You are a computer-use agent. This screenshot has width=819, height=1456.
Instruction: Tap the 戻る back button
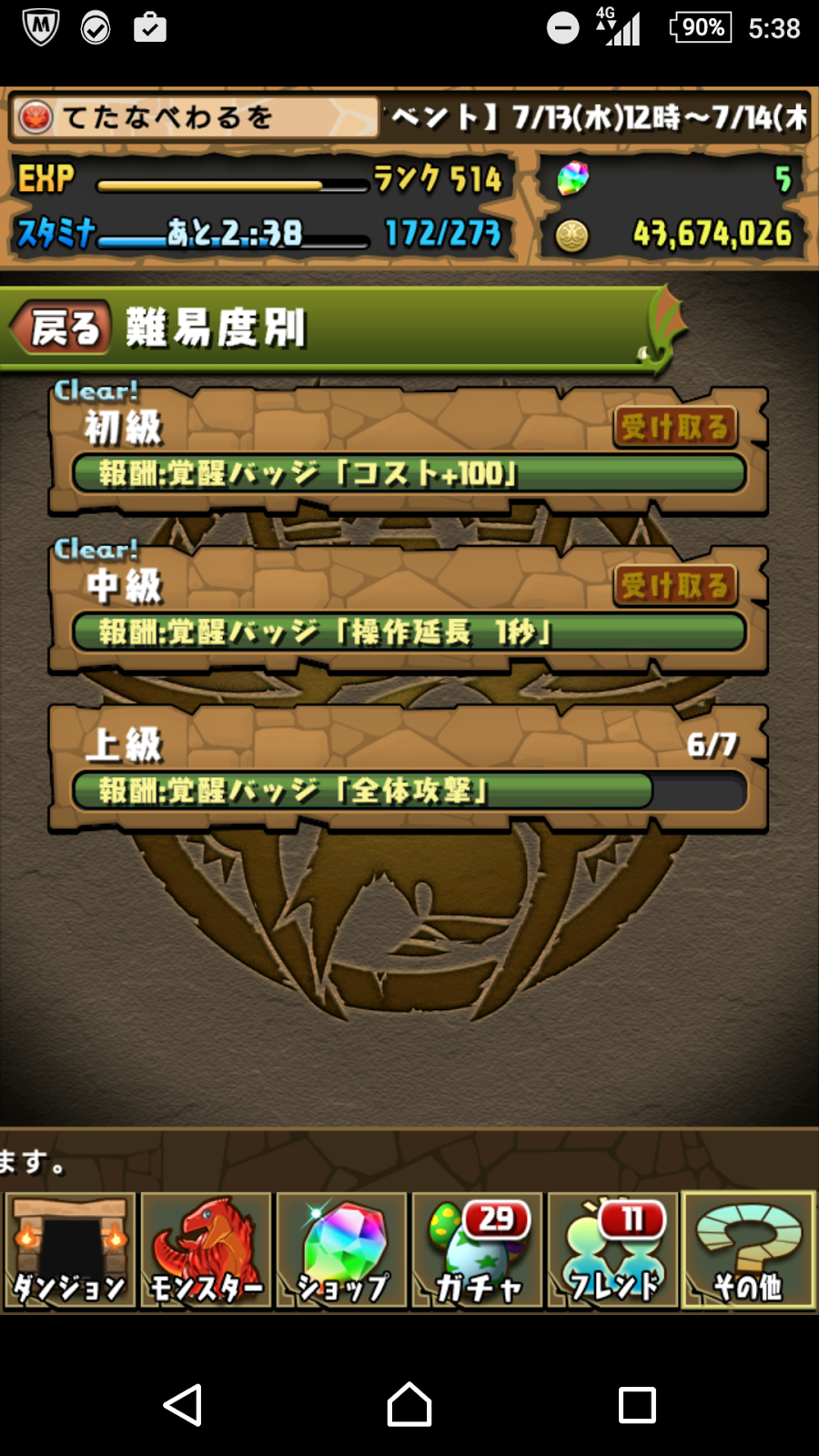pos(60,328)
